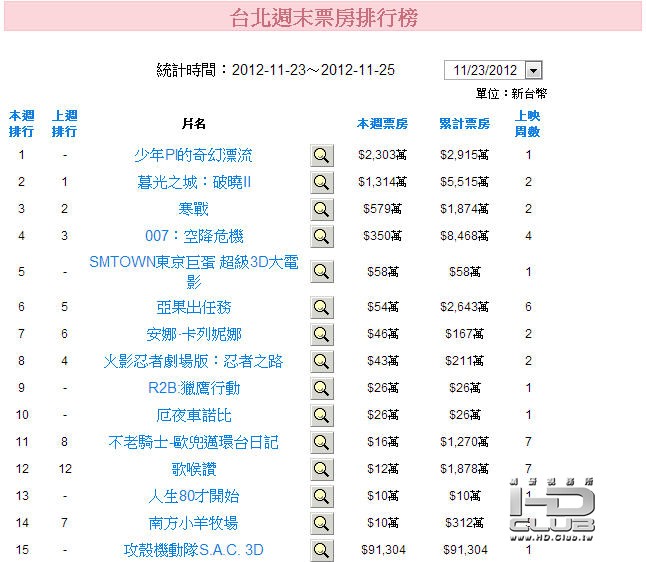Image resolution: width=646 pixels, height=562 pixels.
Task: Tap the magnifier icon beside 歌喉讚
Action: tap(321, 469)
